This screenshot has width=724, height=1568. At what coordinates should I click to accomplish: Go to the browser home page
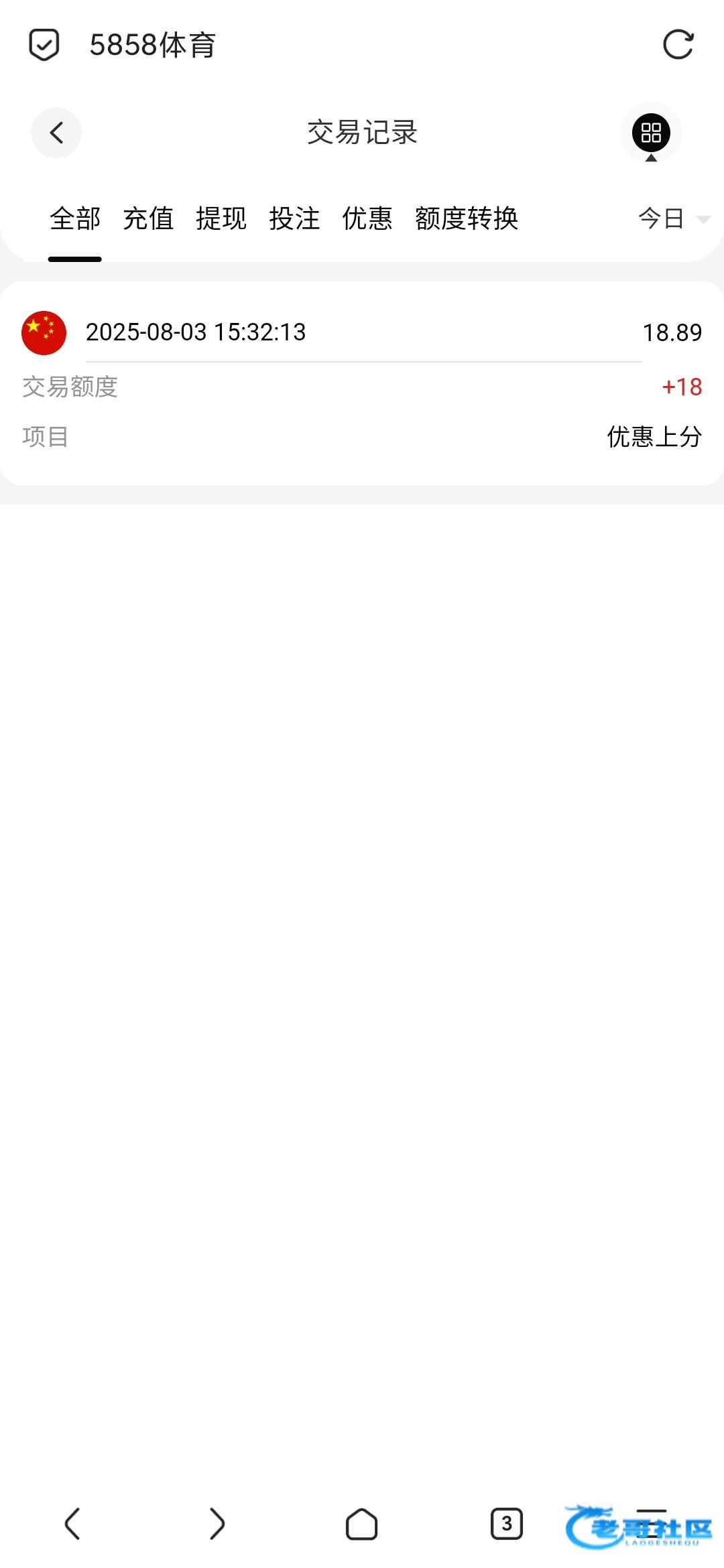pos(361,1524)
